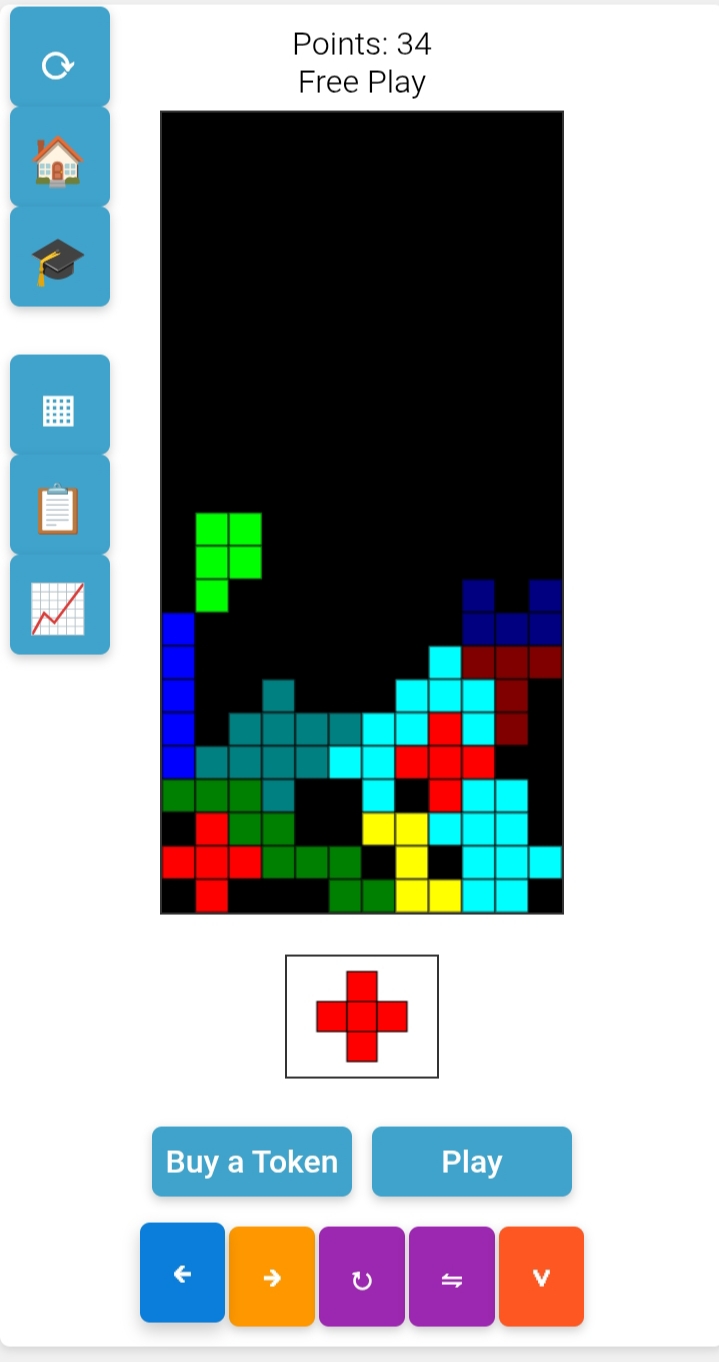The height and width of the screenshot is (1362, 719).
Task: Tap Buy a Token
Action: tap(252, 1162)
